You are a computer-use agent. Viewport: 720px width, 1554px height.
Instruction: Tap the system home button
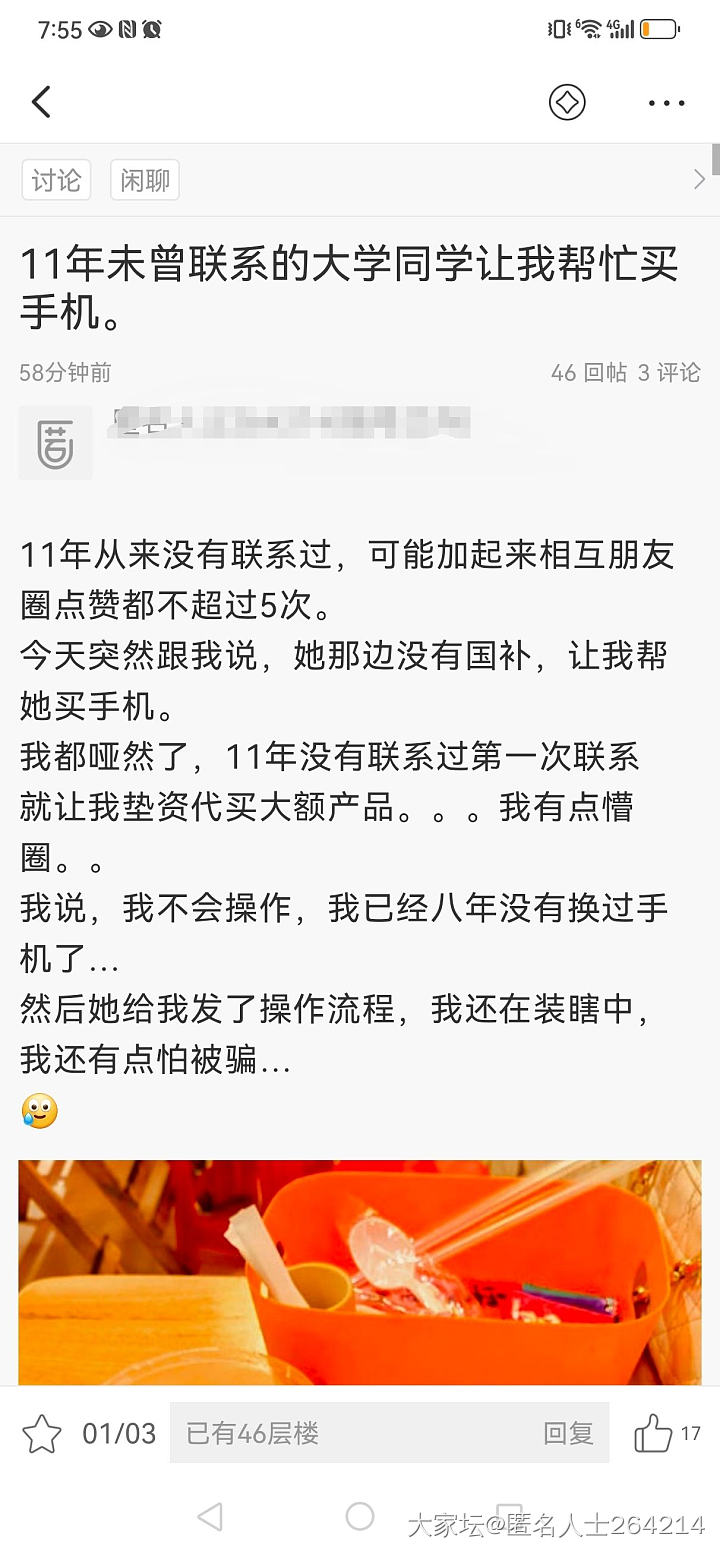(x=360, y=1517)
